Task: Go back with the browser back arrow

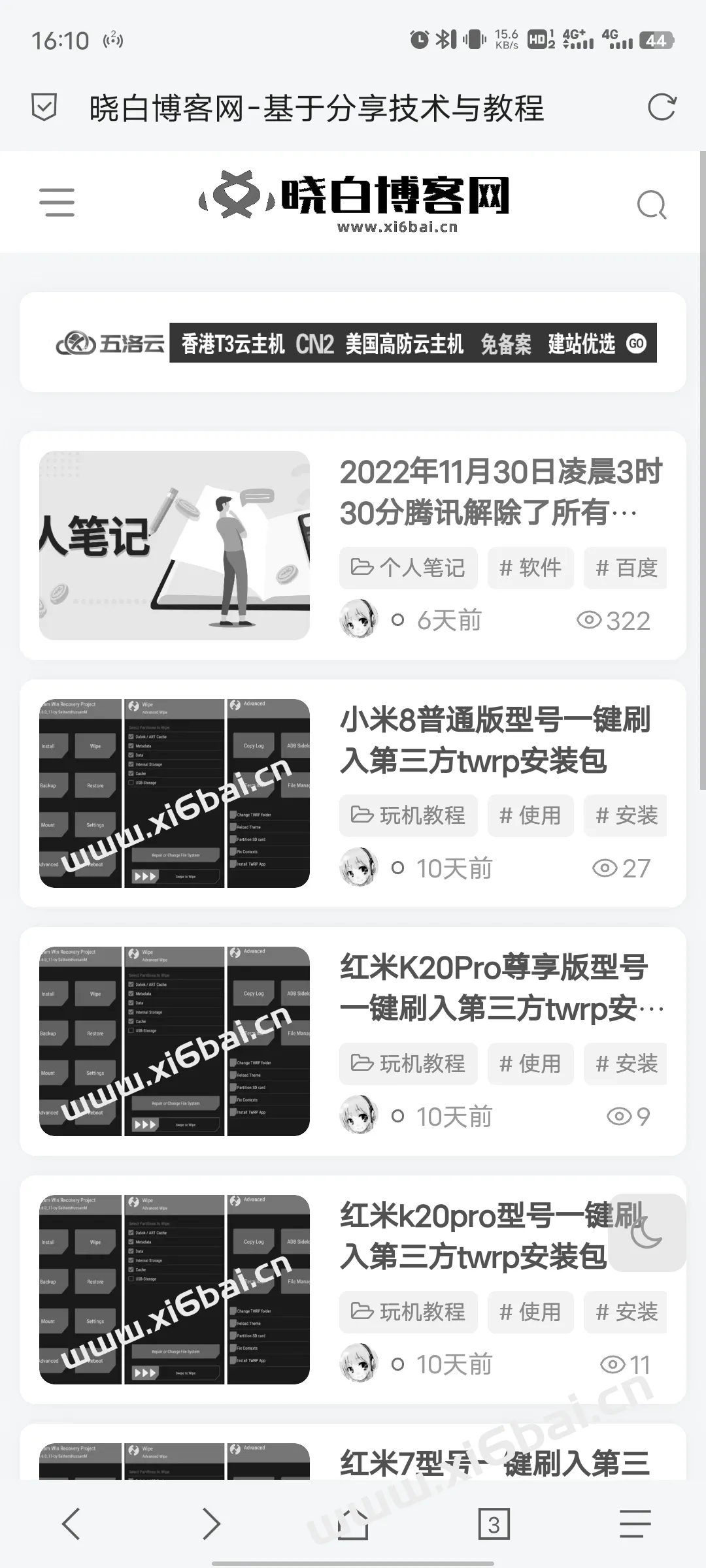Action: click(x=71, y=1524)
